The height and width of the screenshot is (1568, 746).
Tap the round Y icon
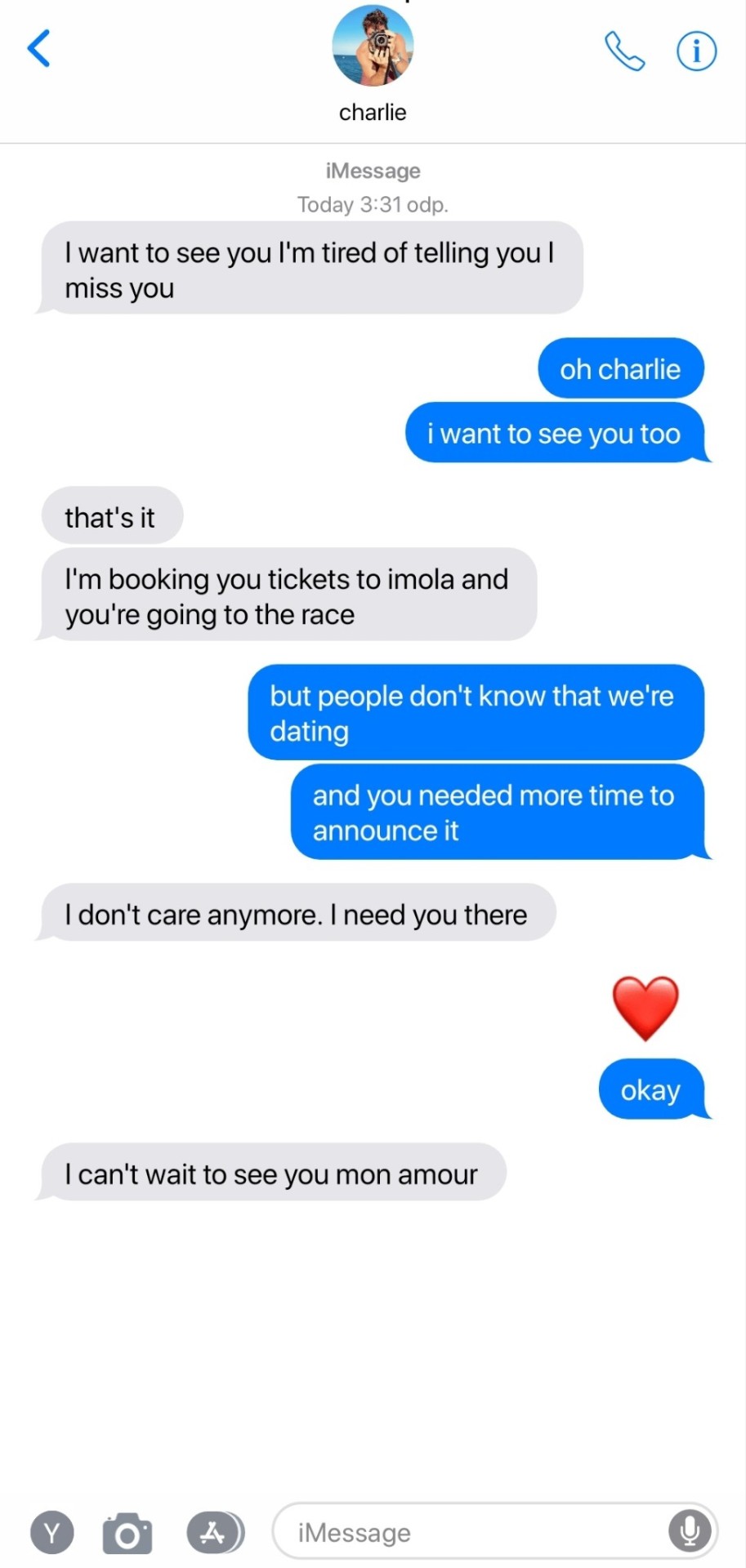pos(52,1533)
